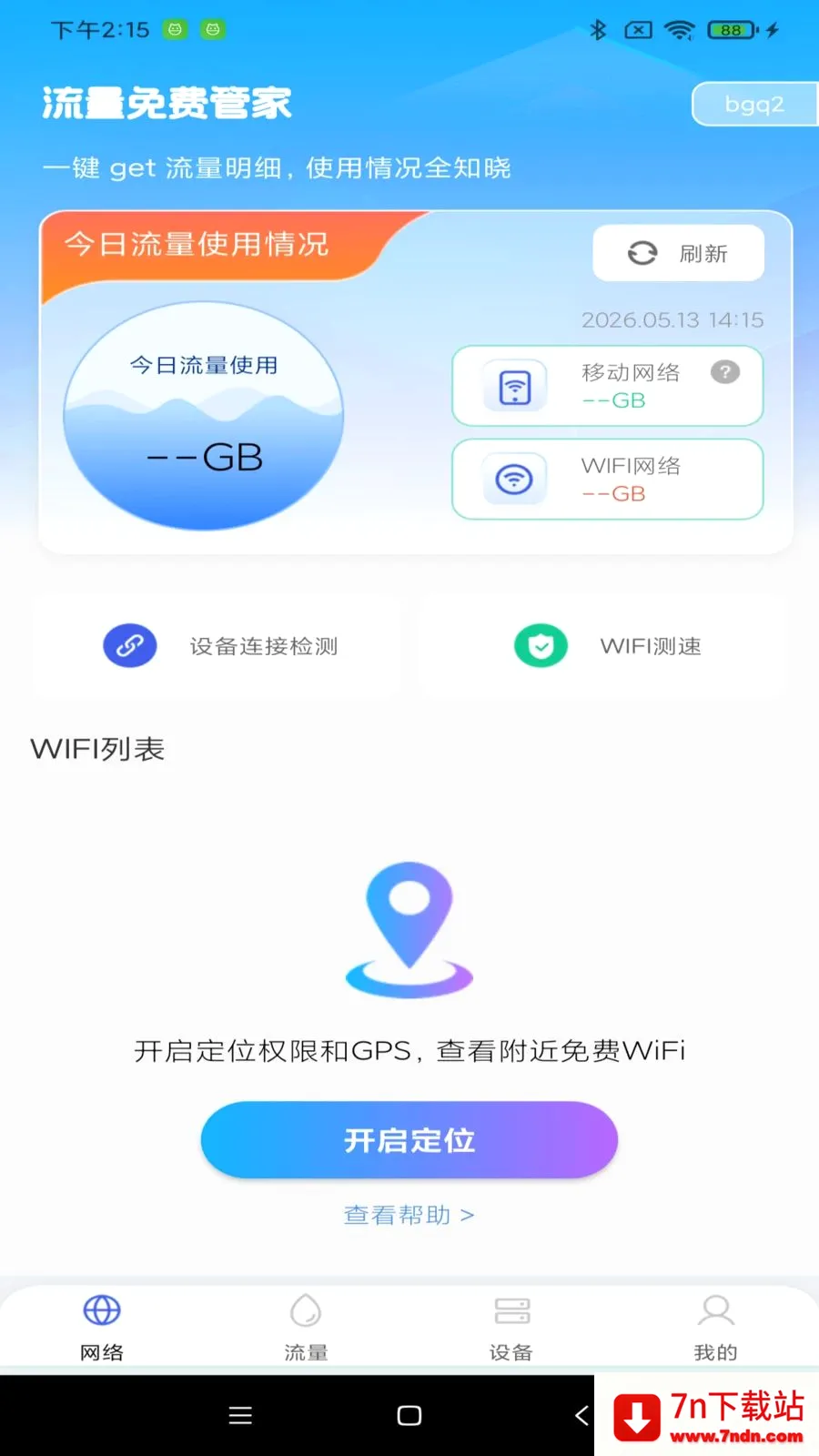Screen dimensions: 819x1456
Task: Switch to the 流量 tab
Action: [x=306, y=1329]
